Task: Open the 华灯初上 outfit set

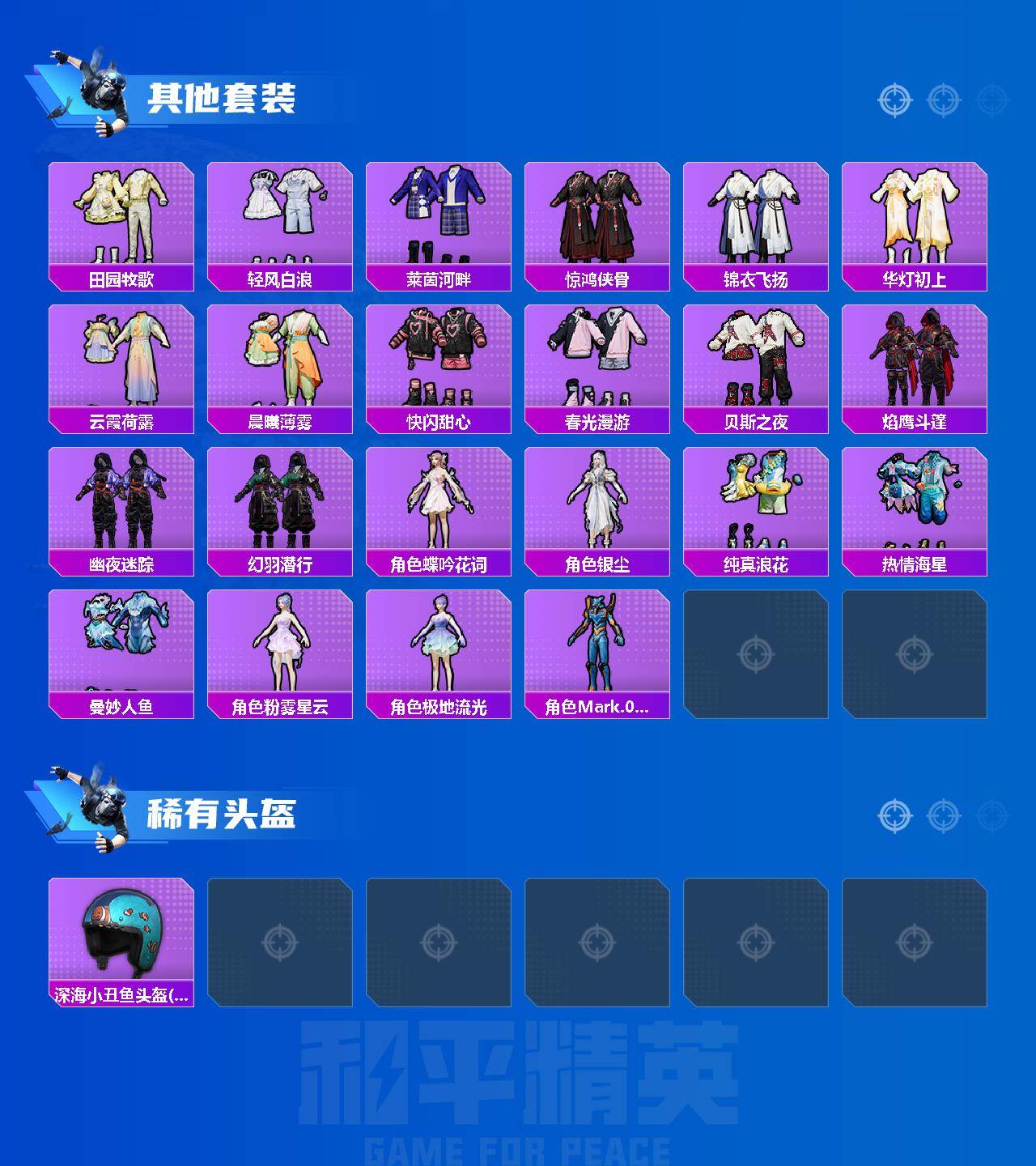Action: (x=915, y=220)
